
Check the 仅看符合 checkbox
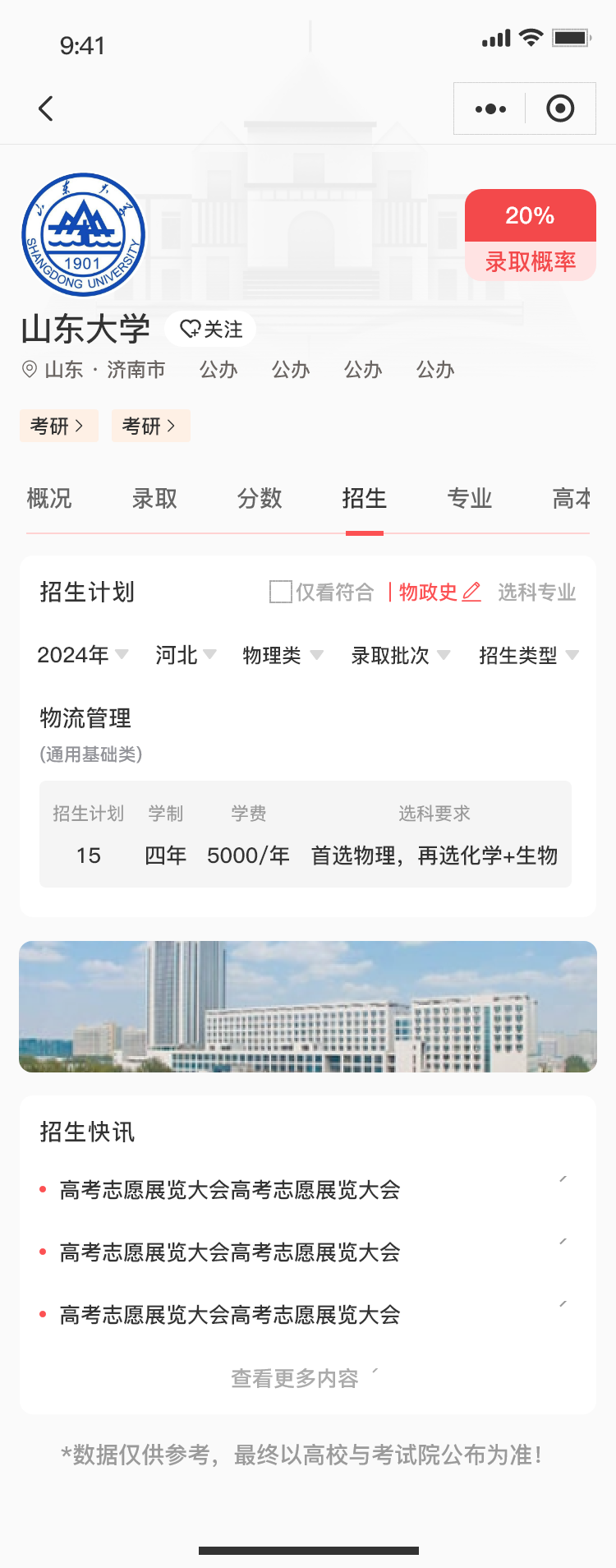(x=281, y=592)
